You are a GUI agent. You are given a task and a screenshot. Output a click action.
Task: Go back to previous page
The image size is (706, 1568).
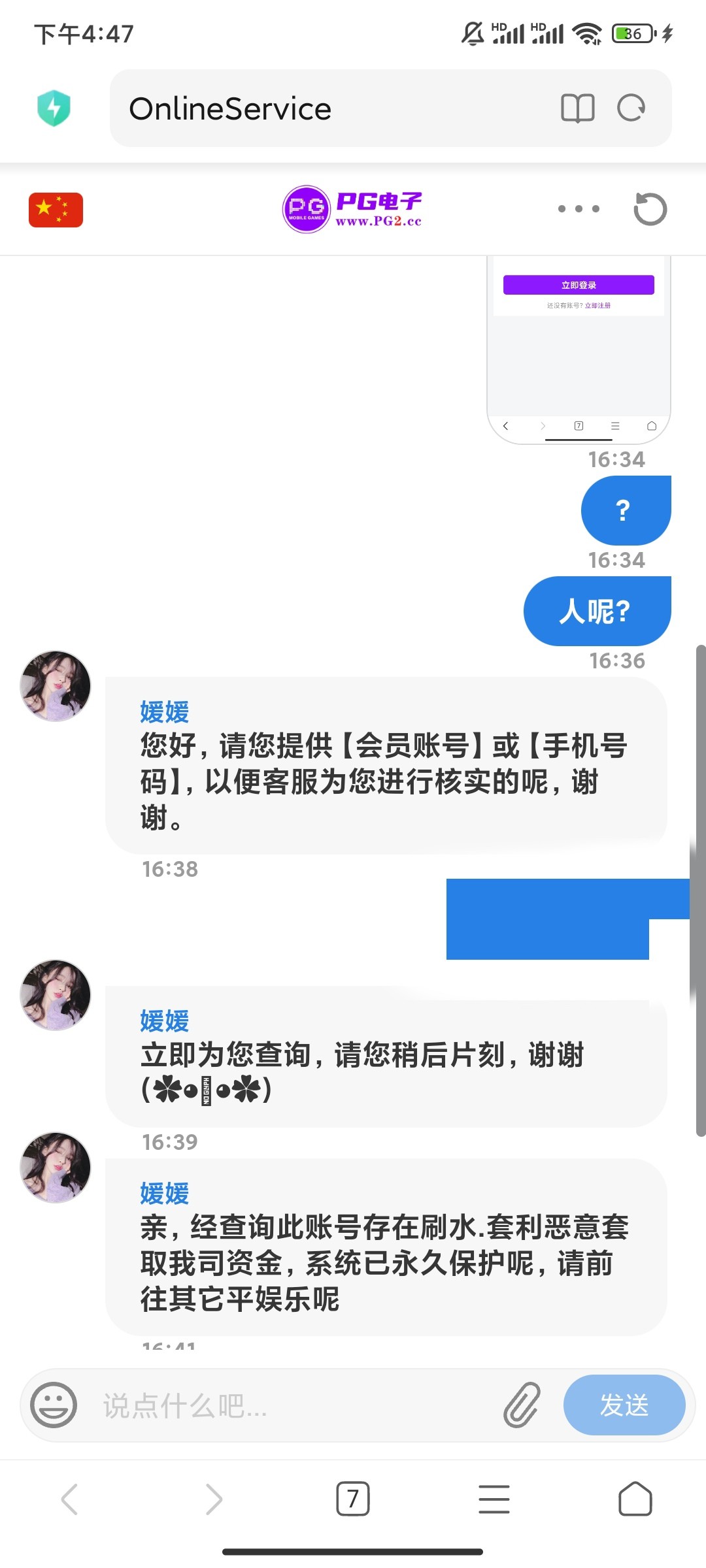coord(70,1499)
